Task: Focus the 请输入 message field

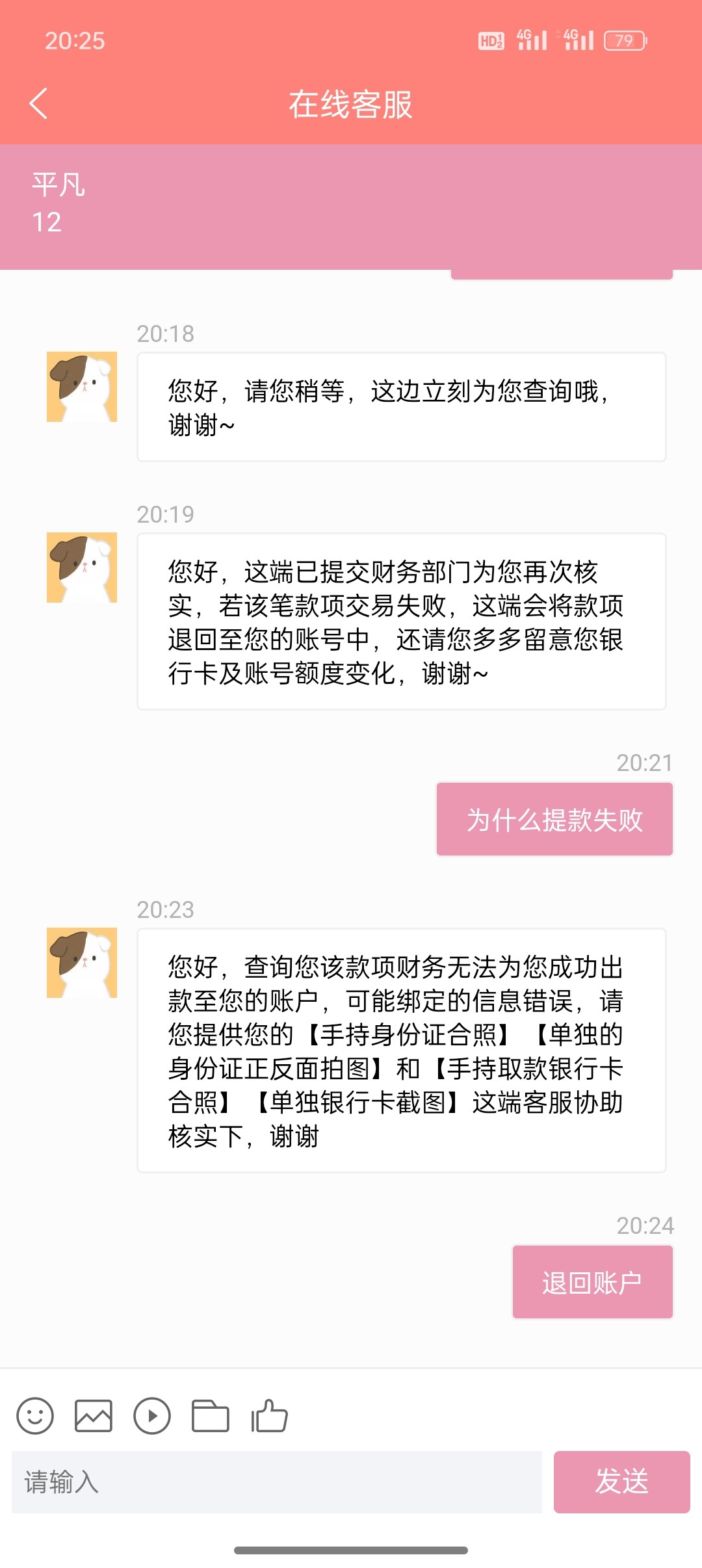Action: [x=276, y=1482]
